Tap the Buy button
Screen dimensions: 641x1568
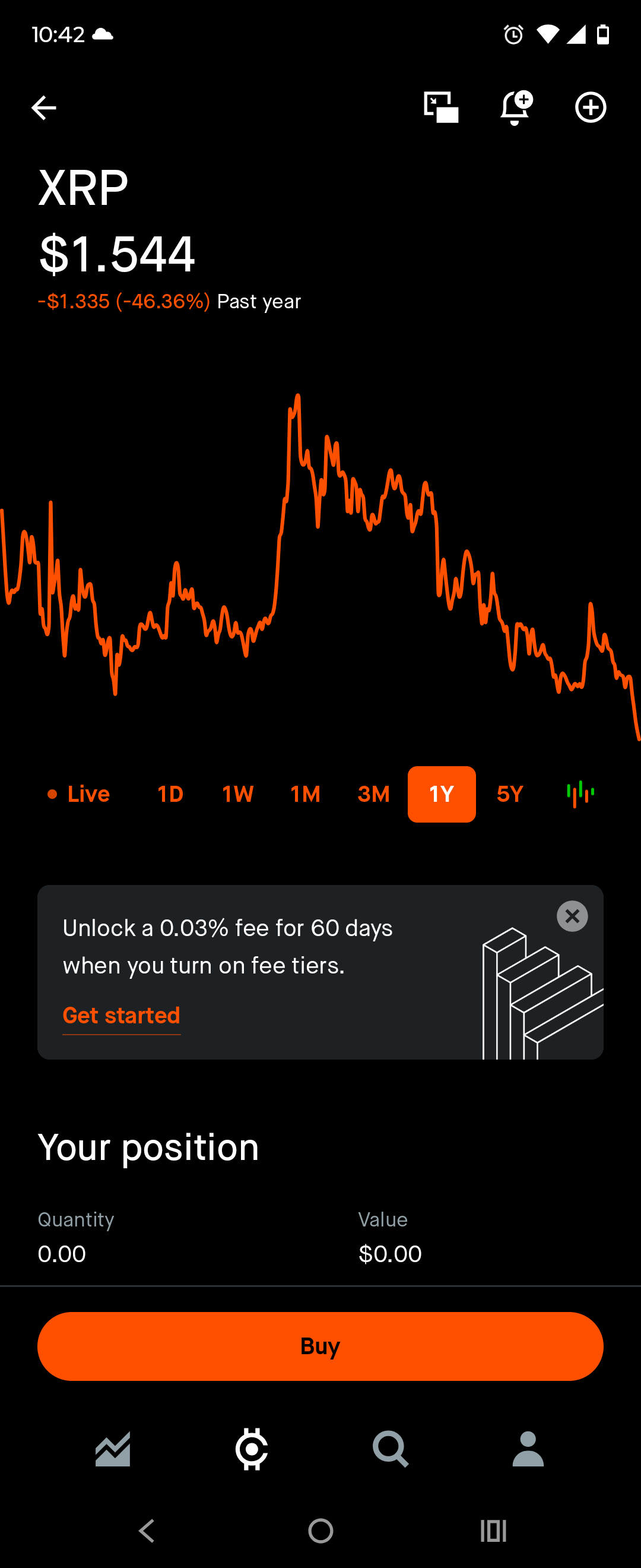pyautogui.click(x=320, y=1346)
